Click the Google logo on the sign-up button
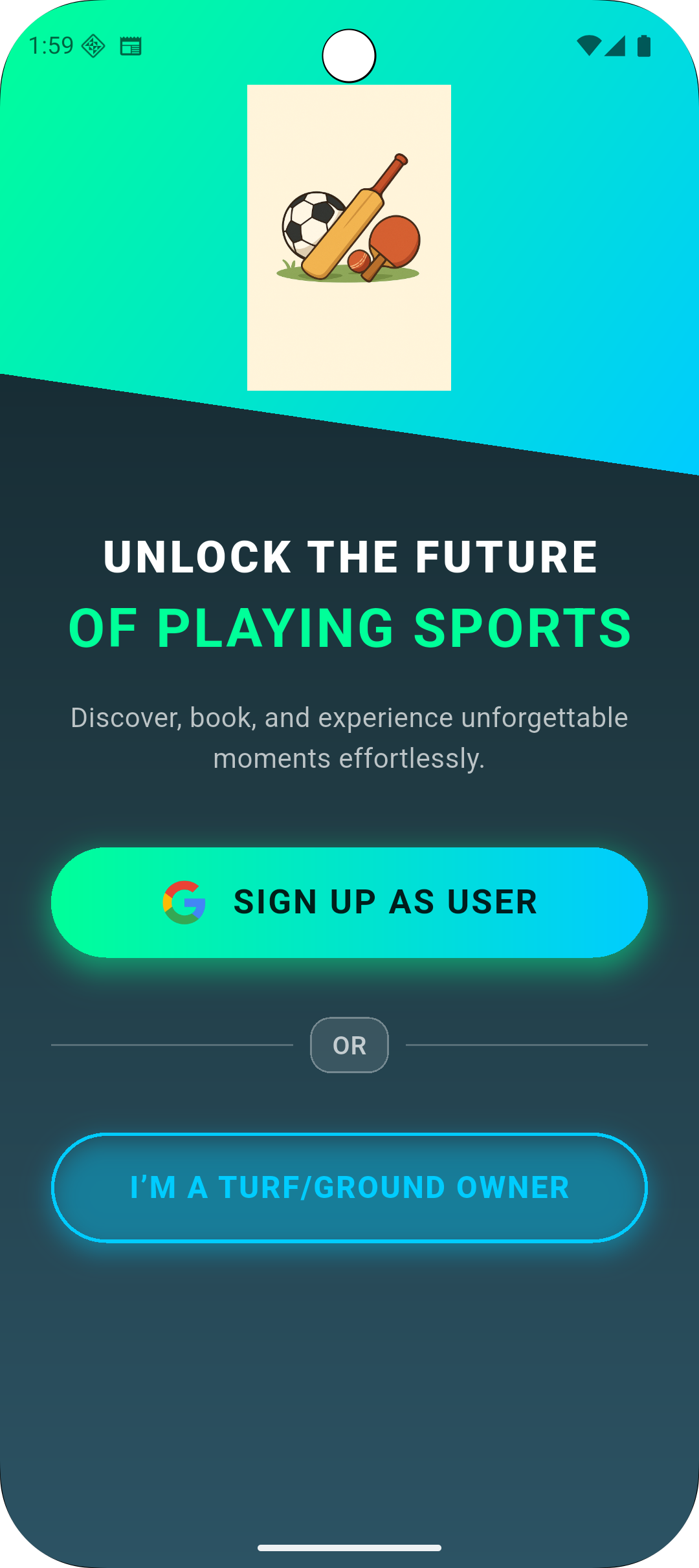699x1568 pixels. 184,902
